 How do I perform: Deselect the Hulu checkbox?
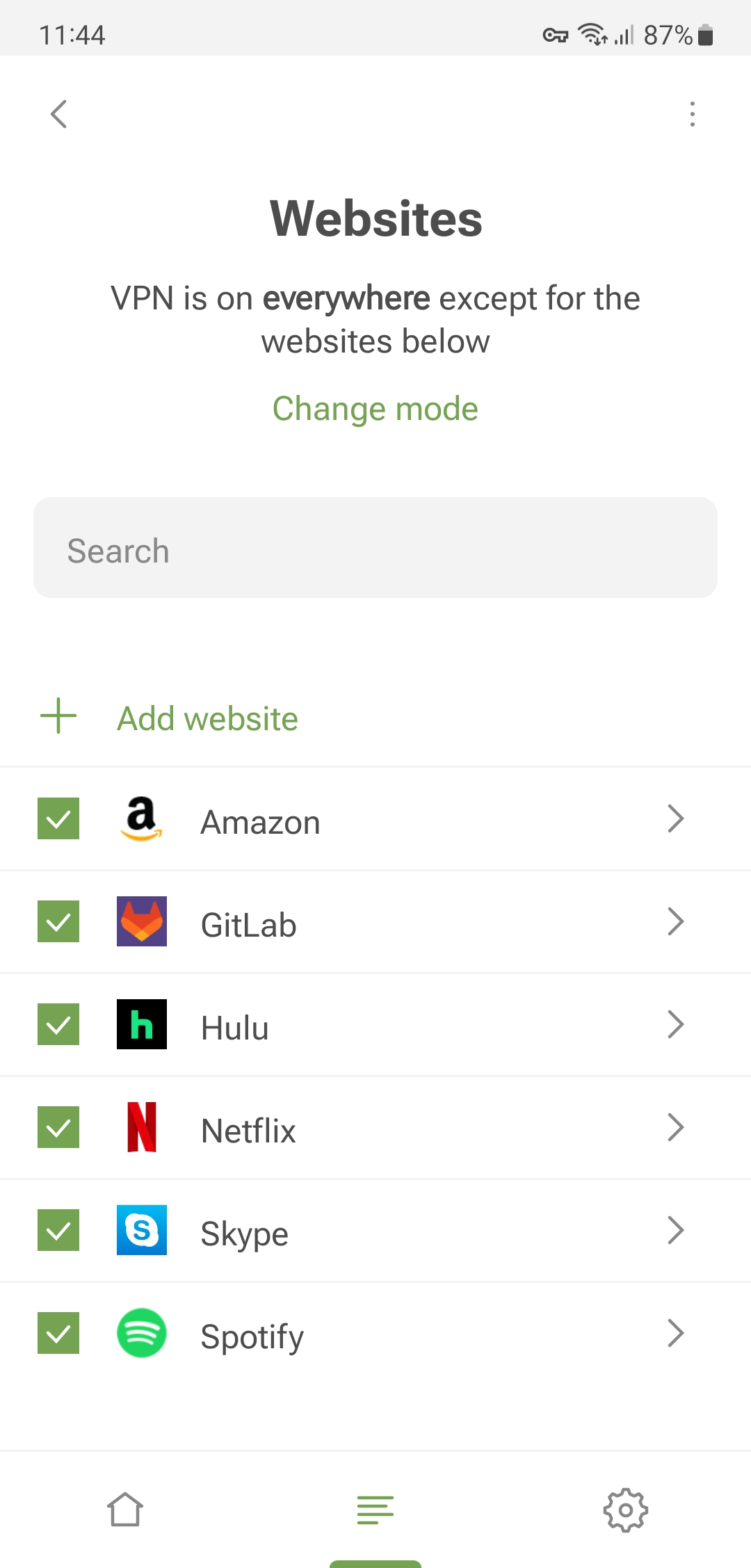pyautogui.click(x=58, y=1024)
